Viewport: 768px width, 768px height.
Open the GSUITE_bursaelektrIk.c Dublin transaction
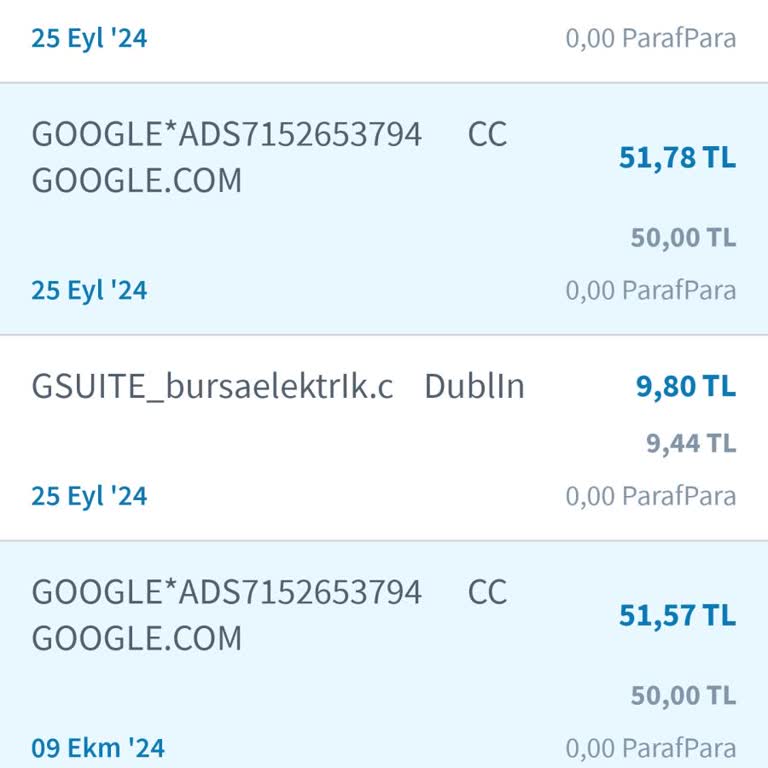[x=383, y=438]
